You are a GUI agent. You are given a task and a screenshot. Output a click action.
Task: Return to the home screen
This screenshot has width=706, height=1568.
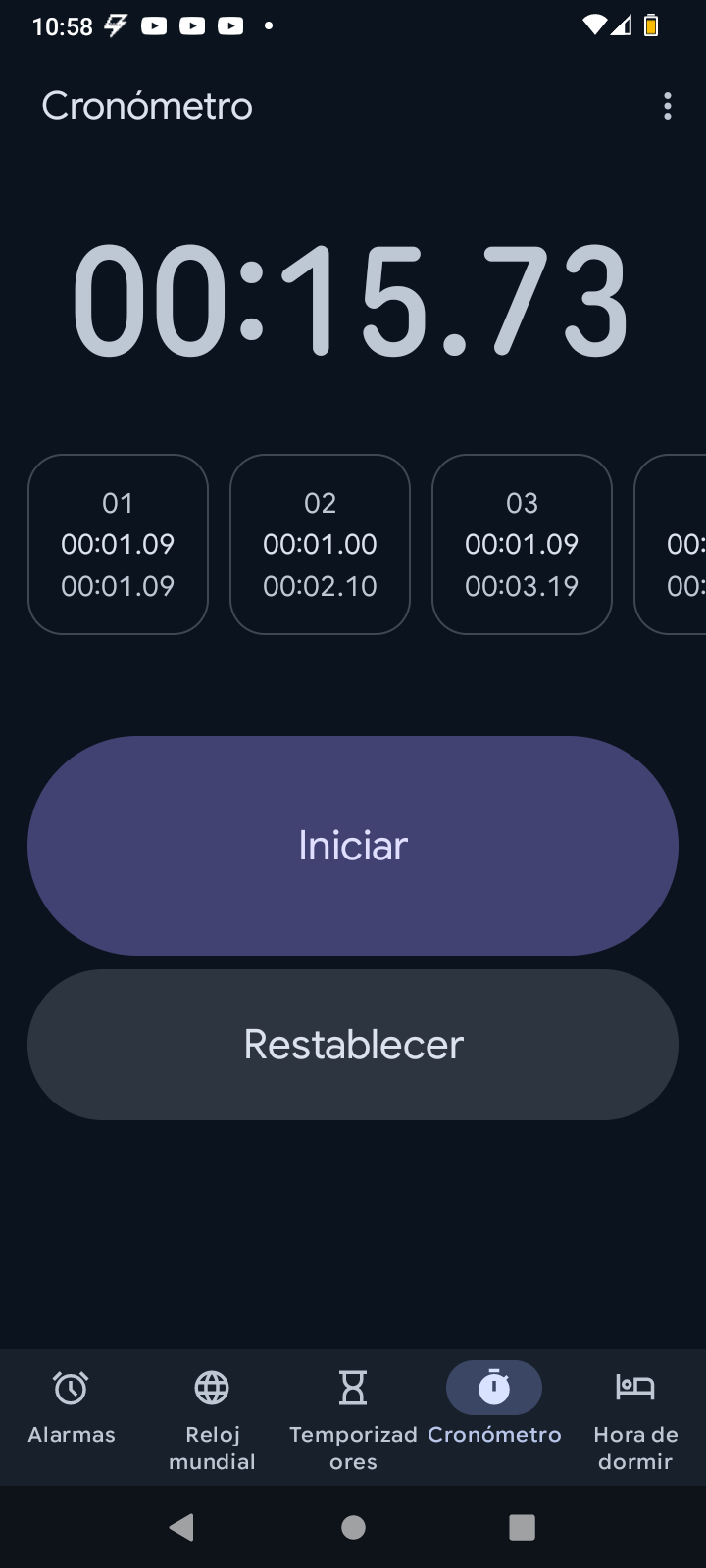pyautogui.click(x=353, y=1527)
